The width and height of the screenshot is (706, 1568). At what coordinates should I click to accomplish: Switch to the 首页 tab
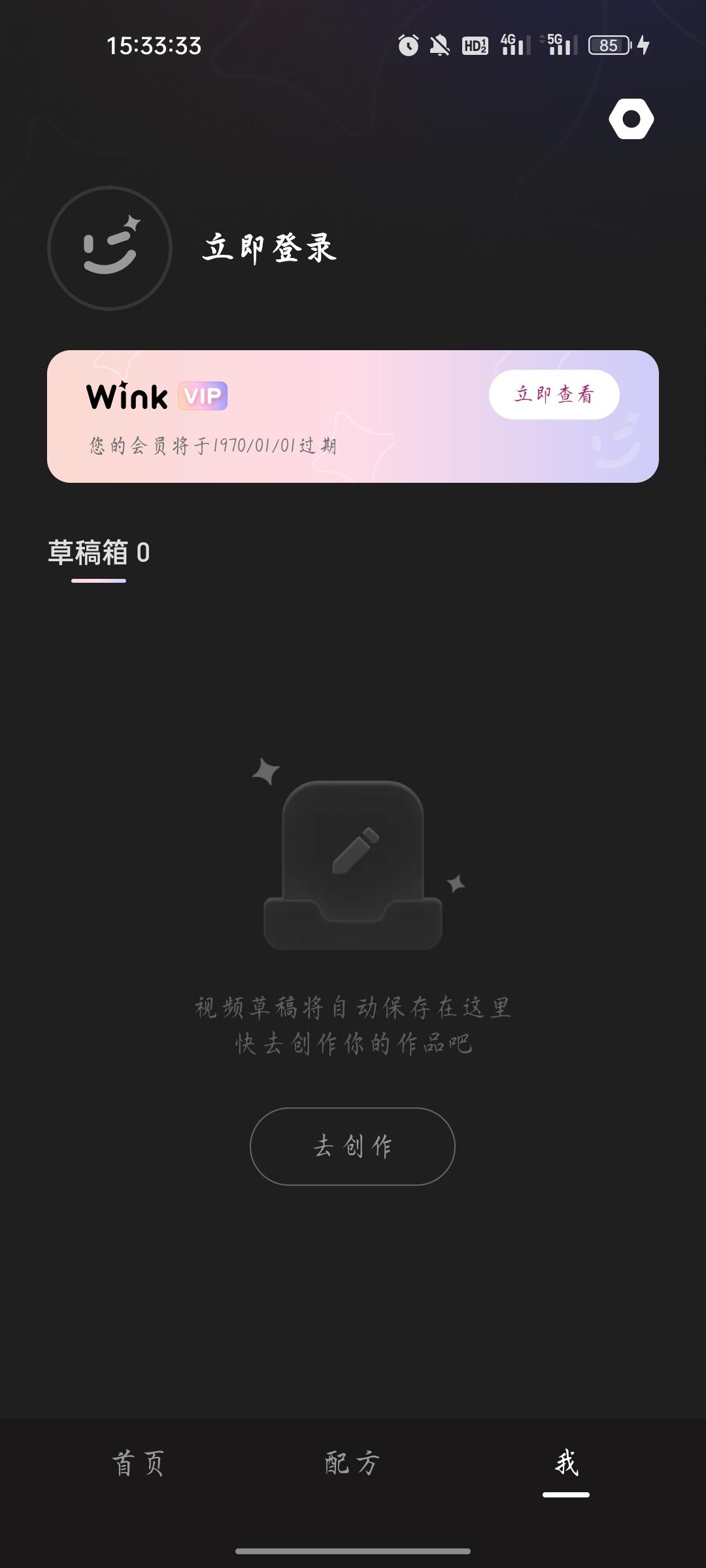139,1464
